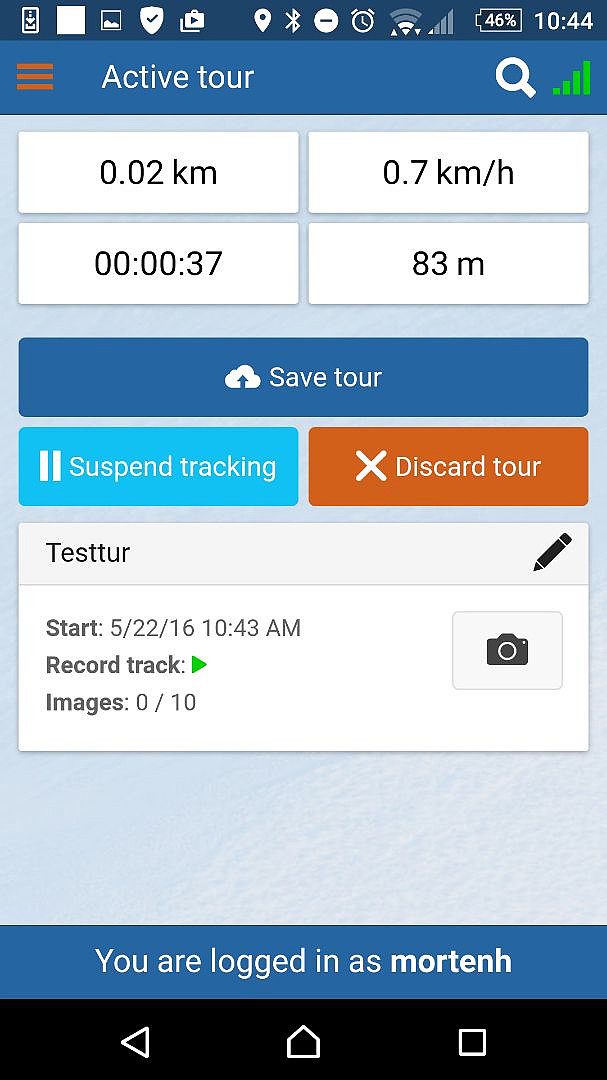Save the current tour
This screenshot has width=607, height=1080.
pos(303,377)
